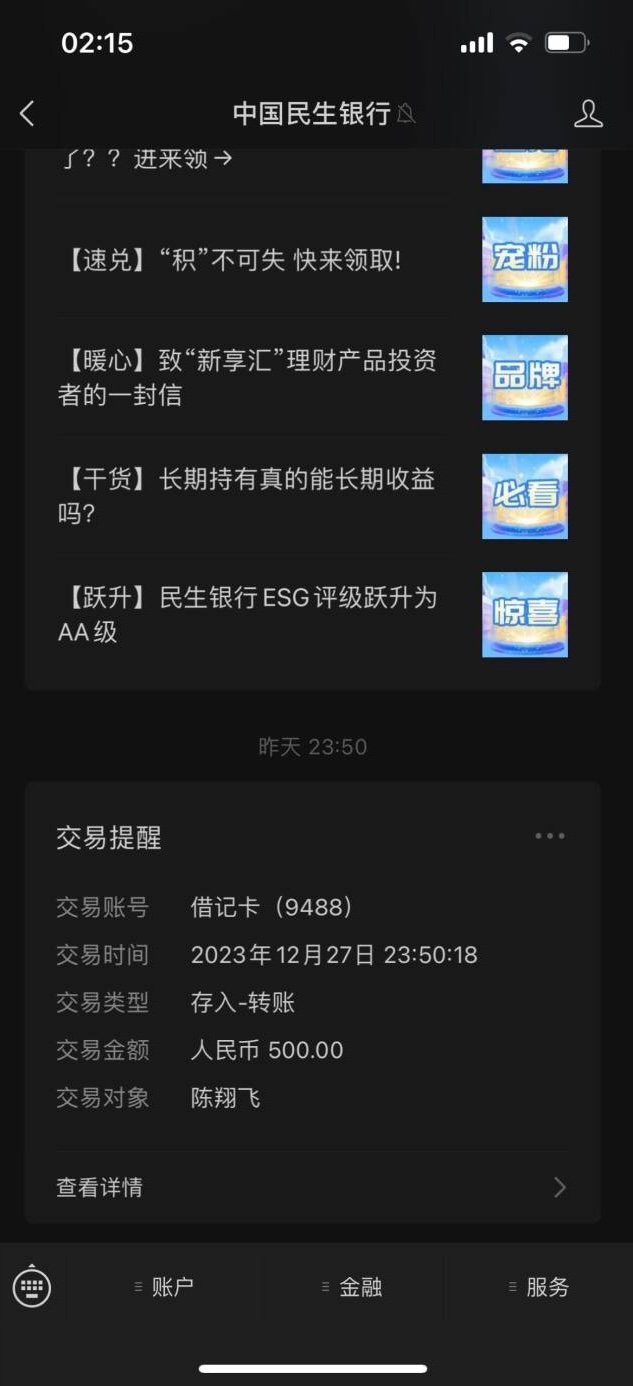Open 交易提醒 more options dots
Viewport: 633px width, 1386px height.
[x=549, y=836]
